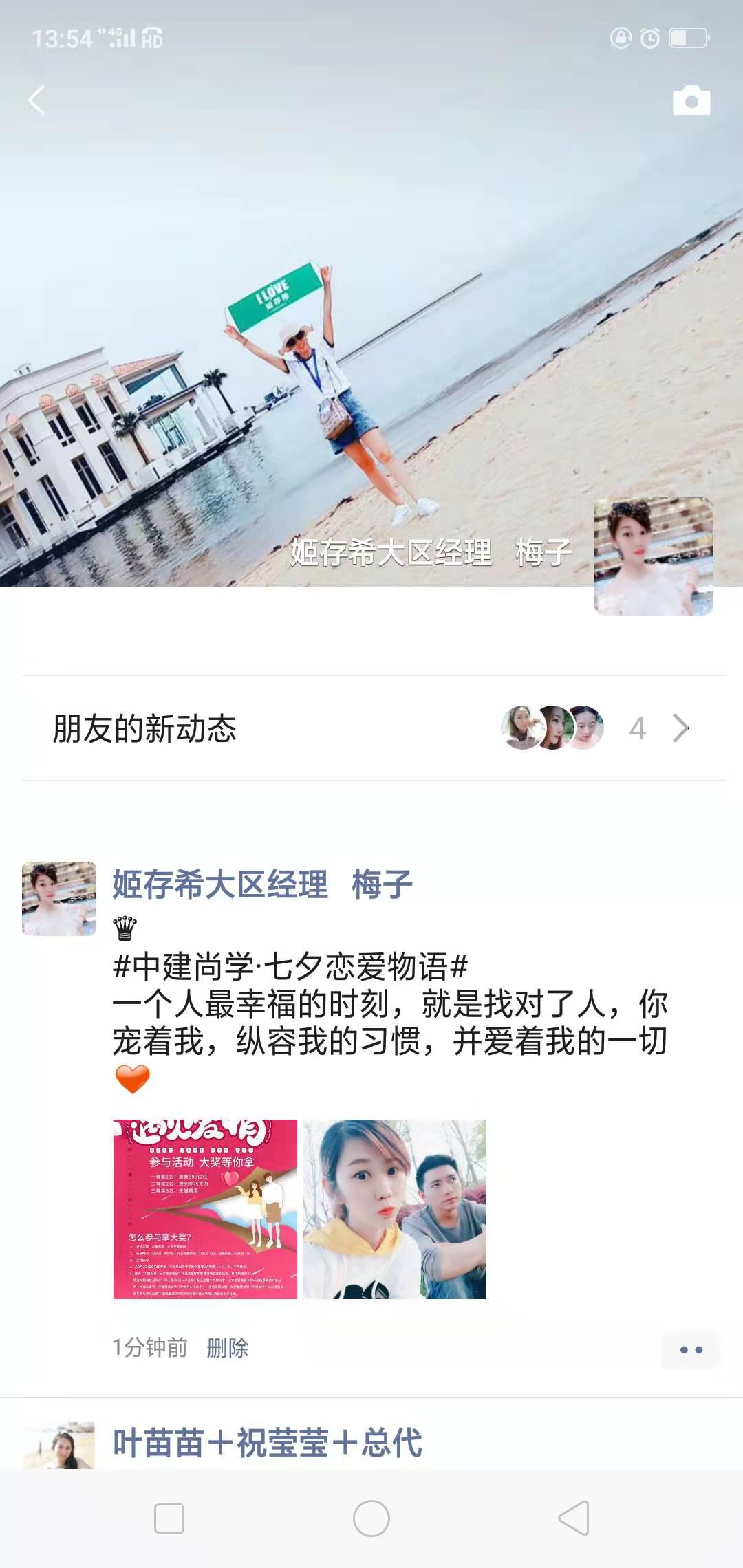Open 朋友的新动态 notifications row

pos(371,728)
